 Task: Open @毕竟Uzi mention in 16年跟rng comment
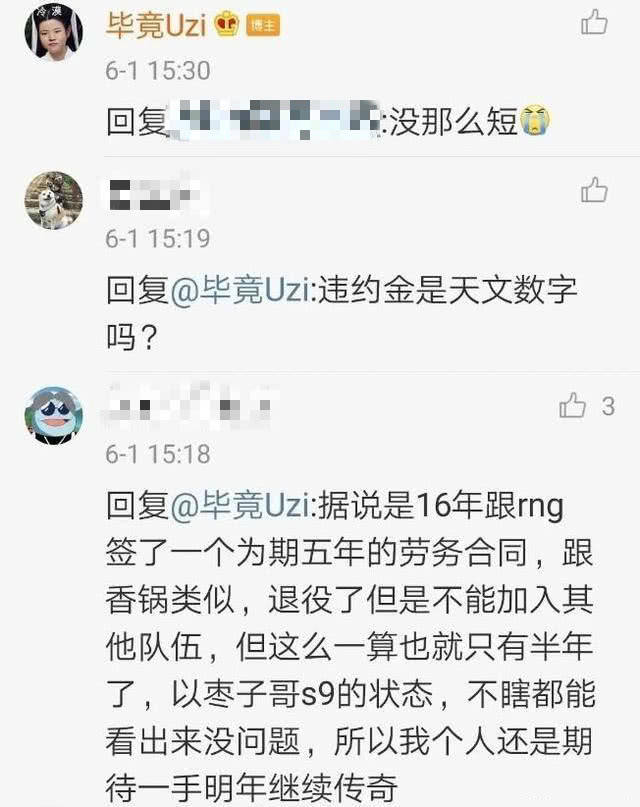[233, 506]
